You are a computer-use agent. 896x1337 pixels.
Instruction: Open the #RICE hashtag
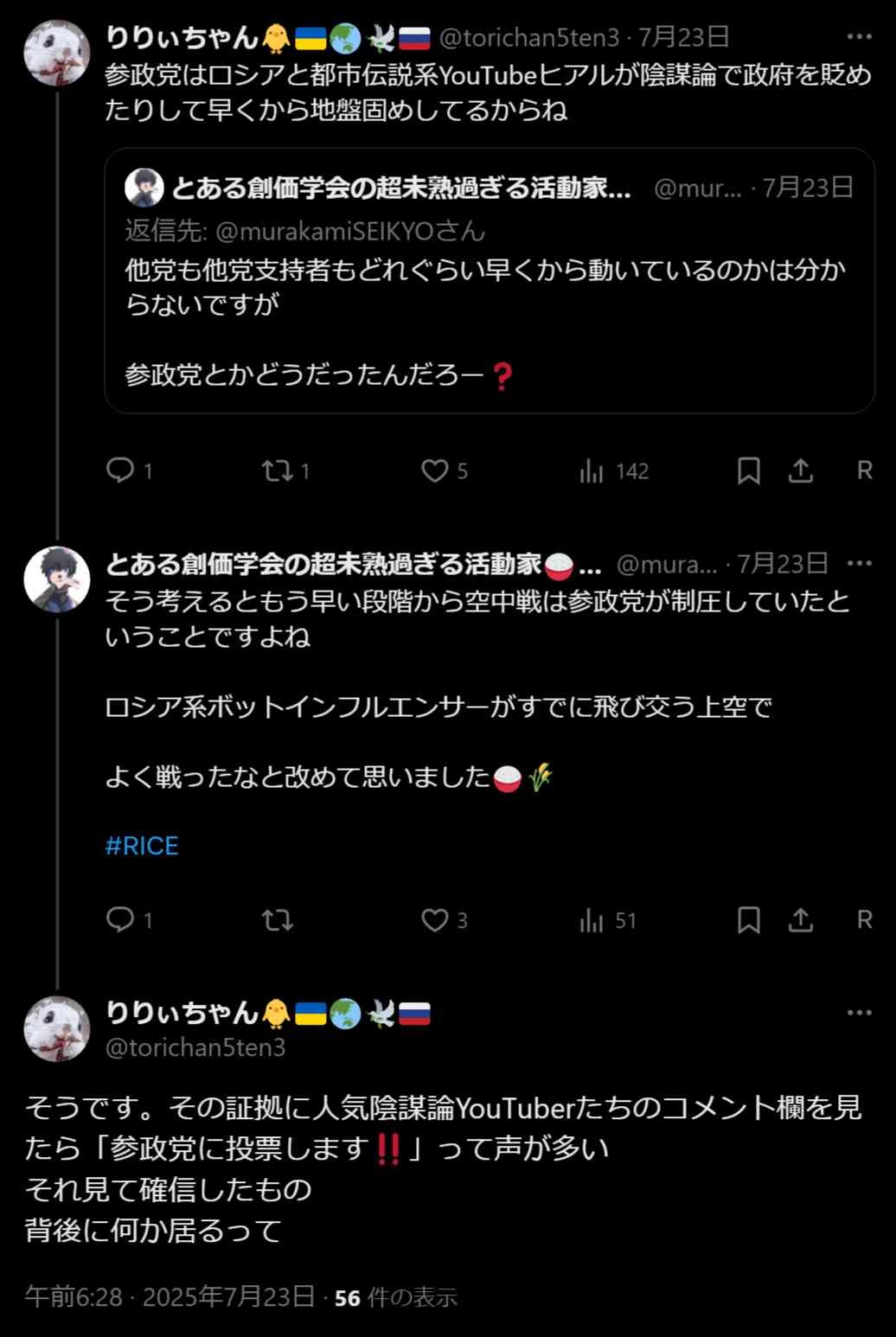coord(142,846)
